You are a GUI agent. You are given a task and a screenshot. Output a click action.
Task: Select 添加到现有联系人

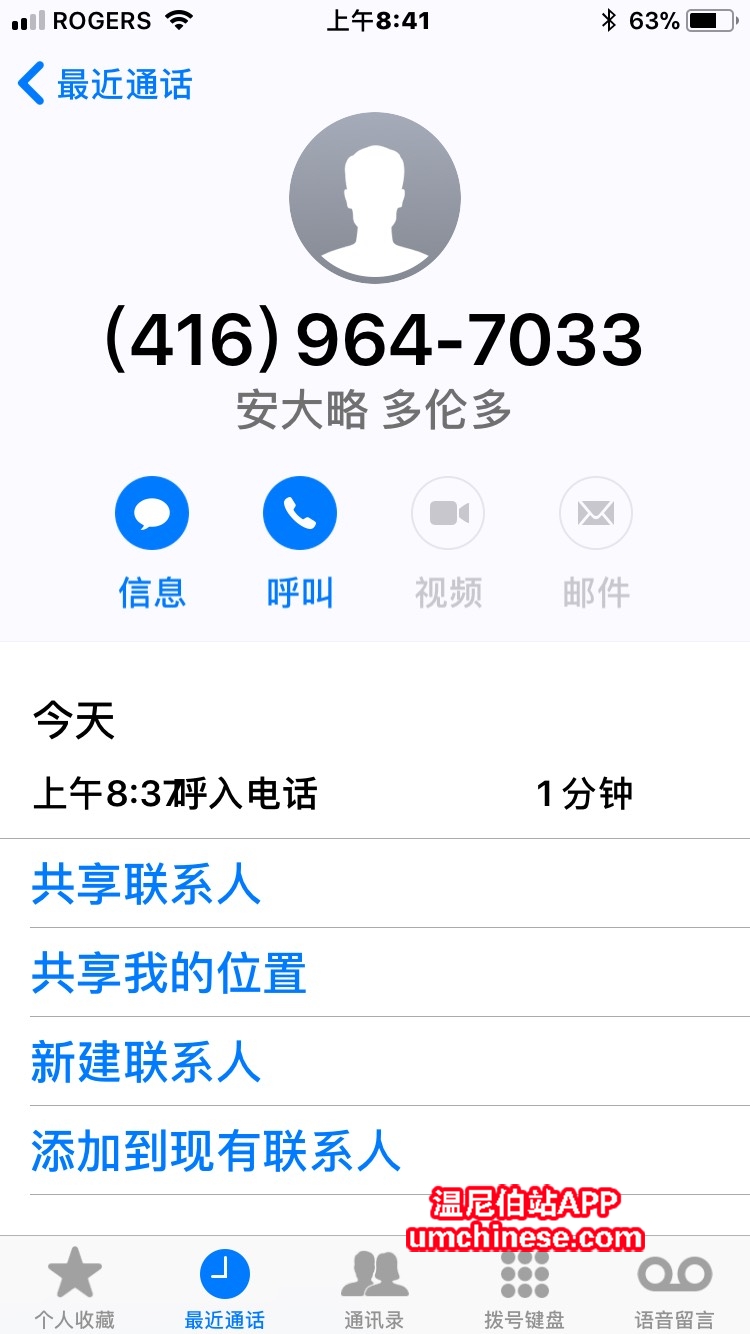click(215, 1151)
